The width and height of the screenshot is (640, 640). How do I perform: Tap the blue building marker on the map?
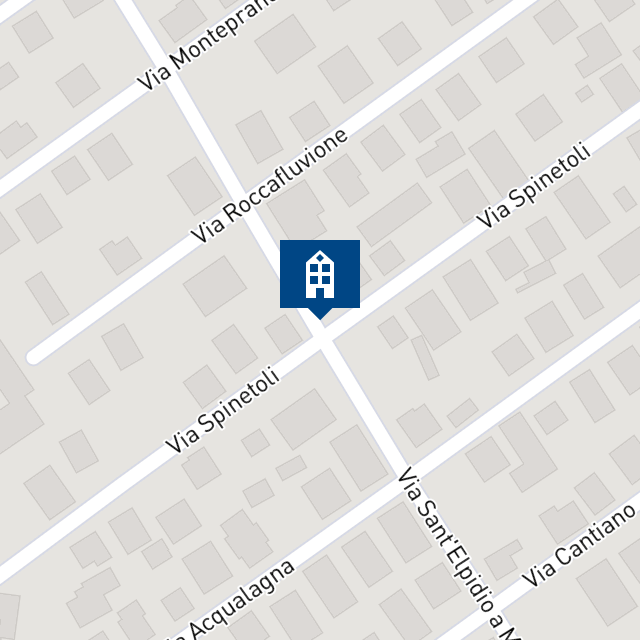point(319,274)
